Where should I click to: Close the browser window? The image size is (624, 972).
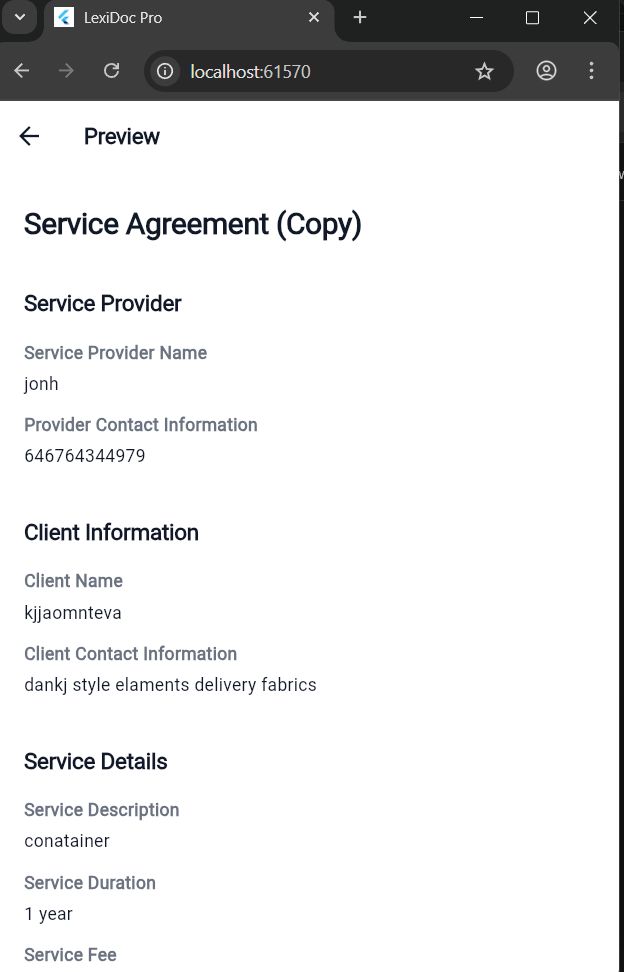588,18
